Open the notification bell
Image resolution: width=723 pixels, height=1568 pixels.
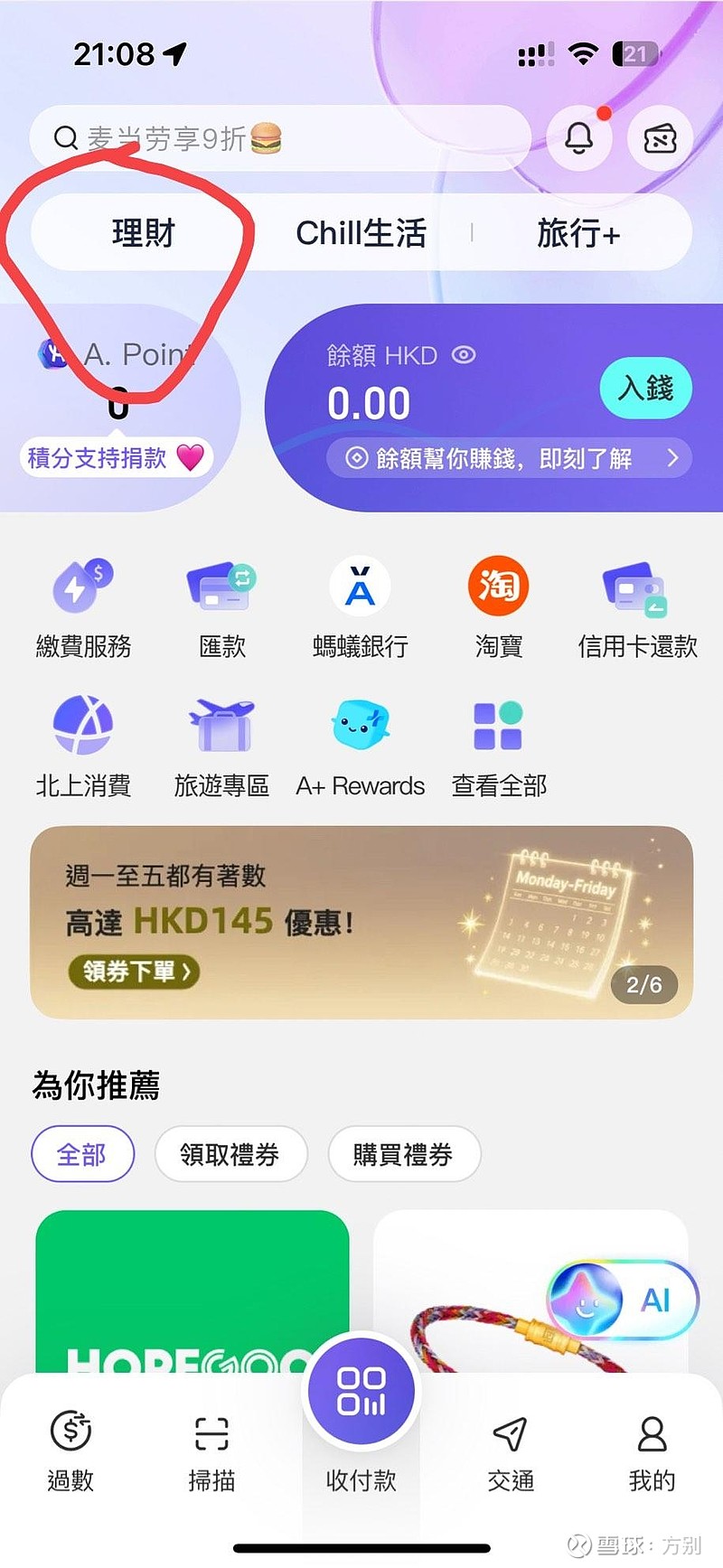pos(578,137)
